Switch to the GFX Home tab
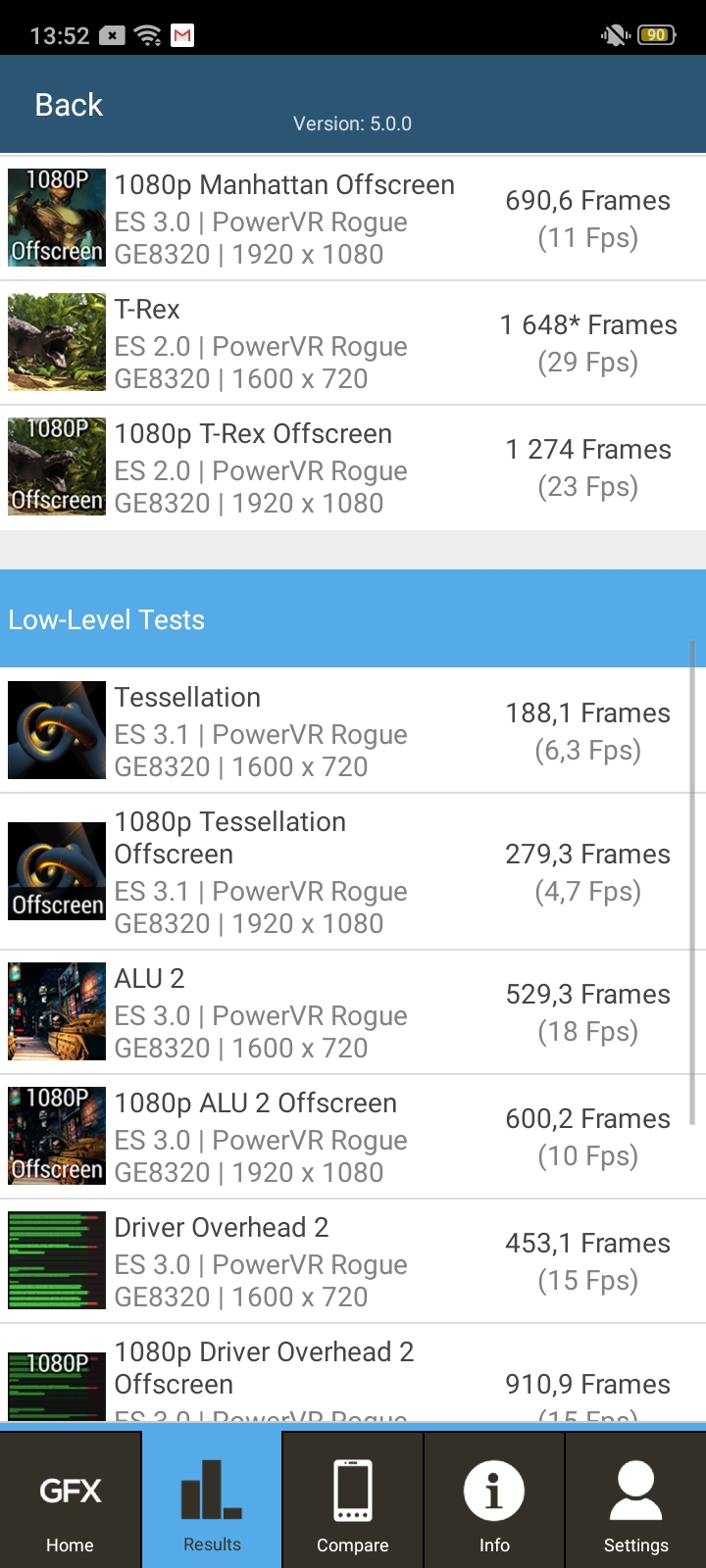706x1568 pixels. coord(71,1499)
